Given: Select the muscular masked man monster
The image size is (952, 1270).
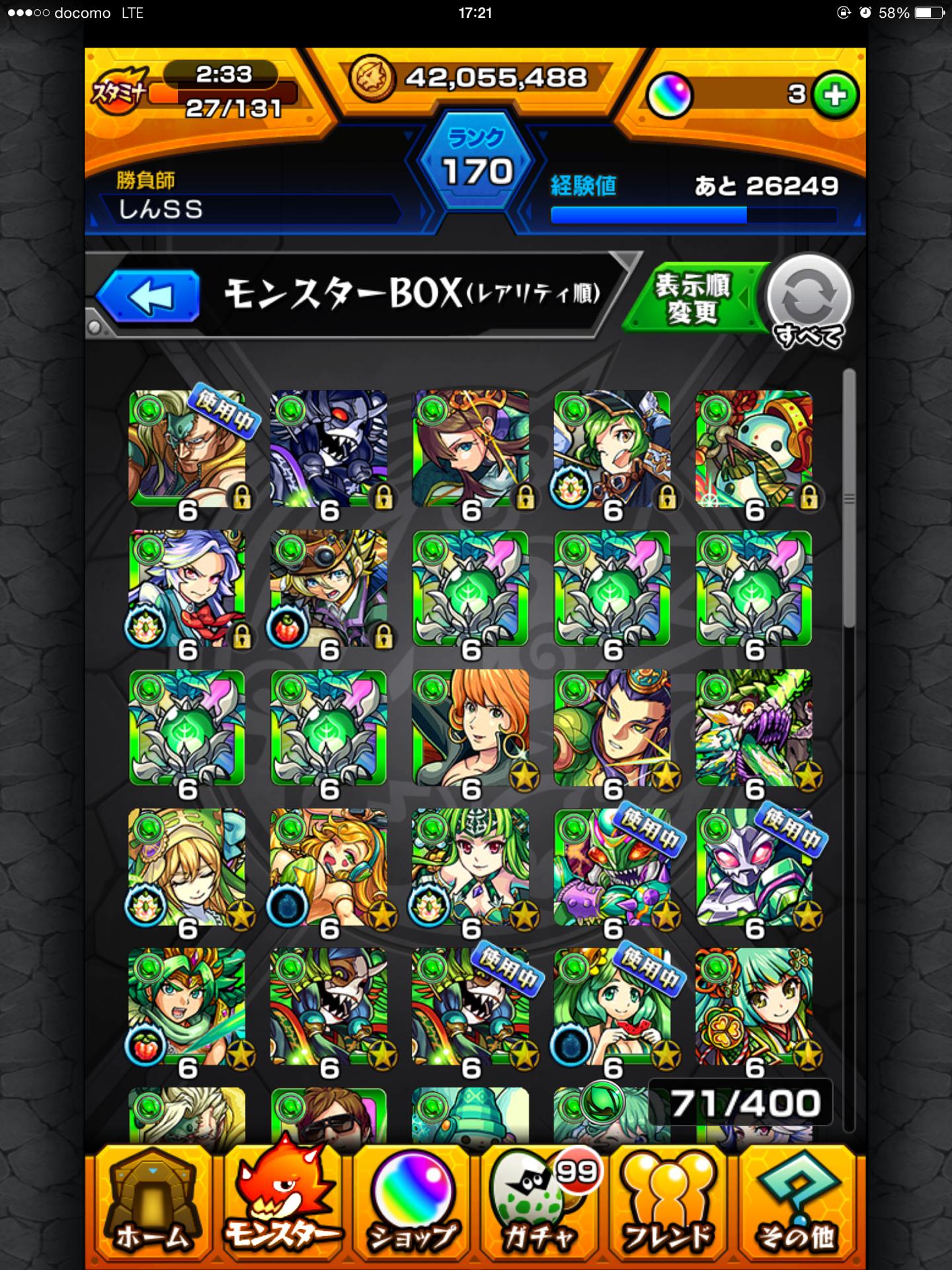Looking at the screenshot, I should pos(186,448).
